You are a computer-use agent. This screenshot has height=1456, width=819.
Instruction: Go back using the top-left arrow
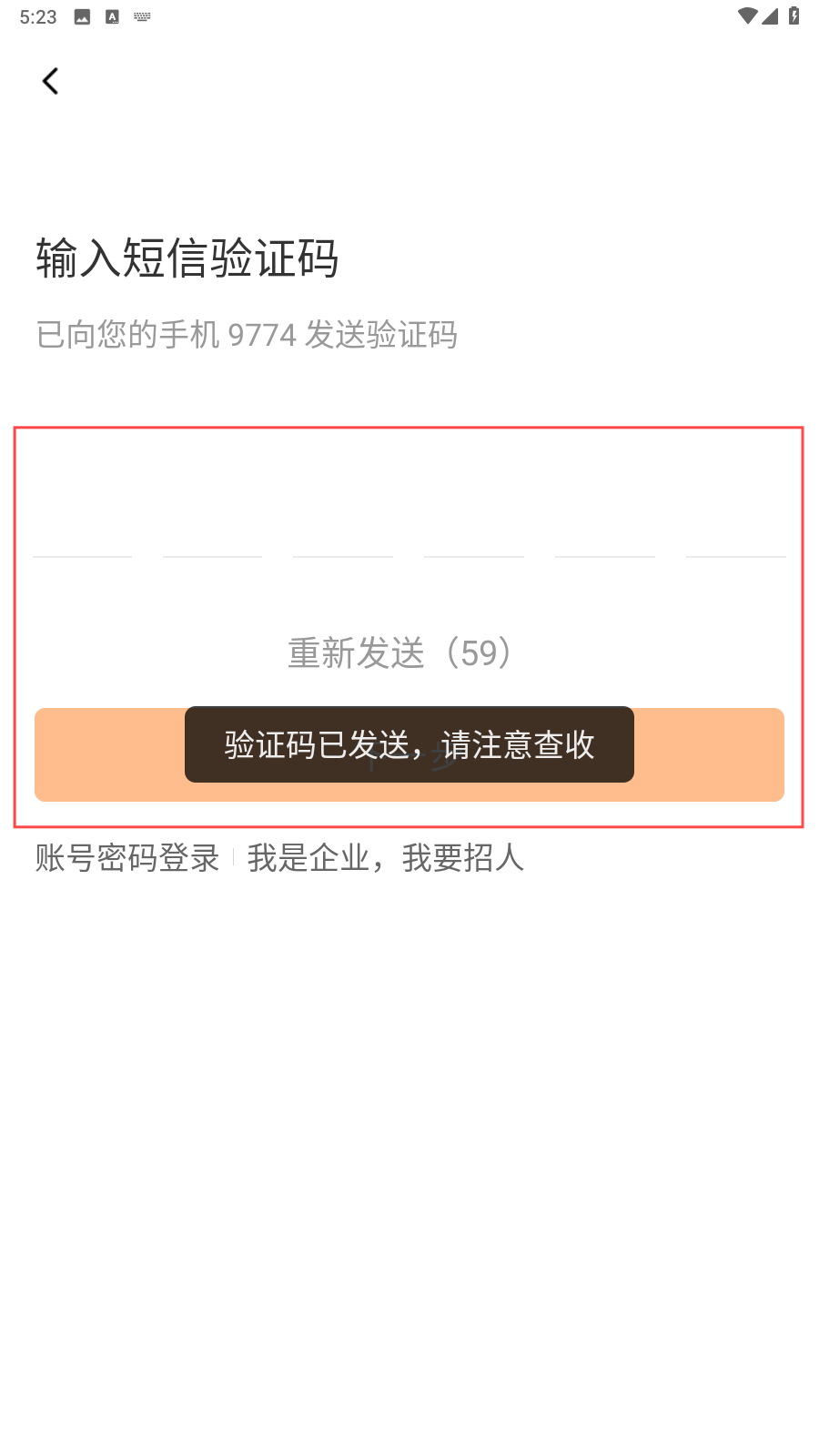[51, 81]
